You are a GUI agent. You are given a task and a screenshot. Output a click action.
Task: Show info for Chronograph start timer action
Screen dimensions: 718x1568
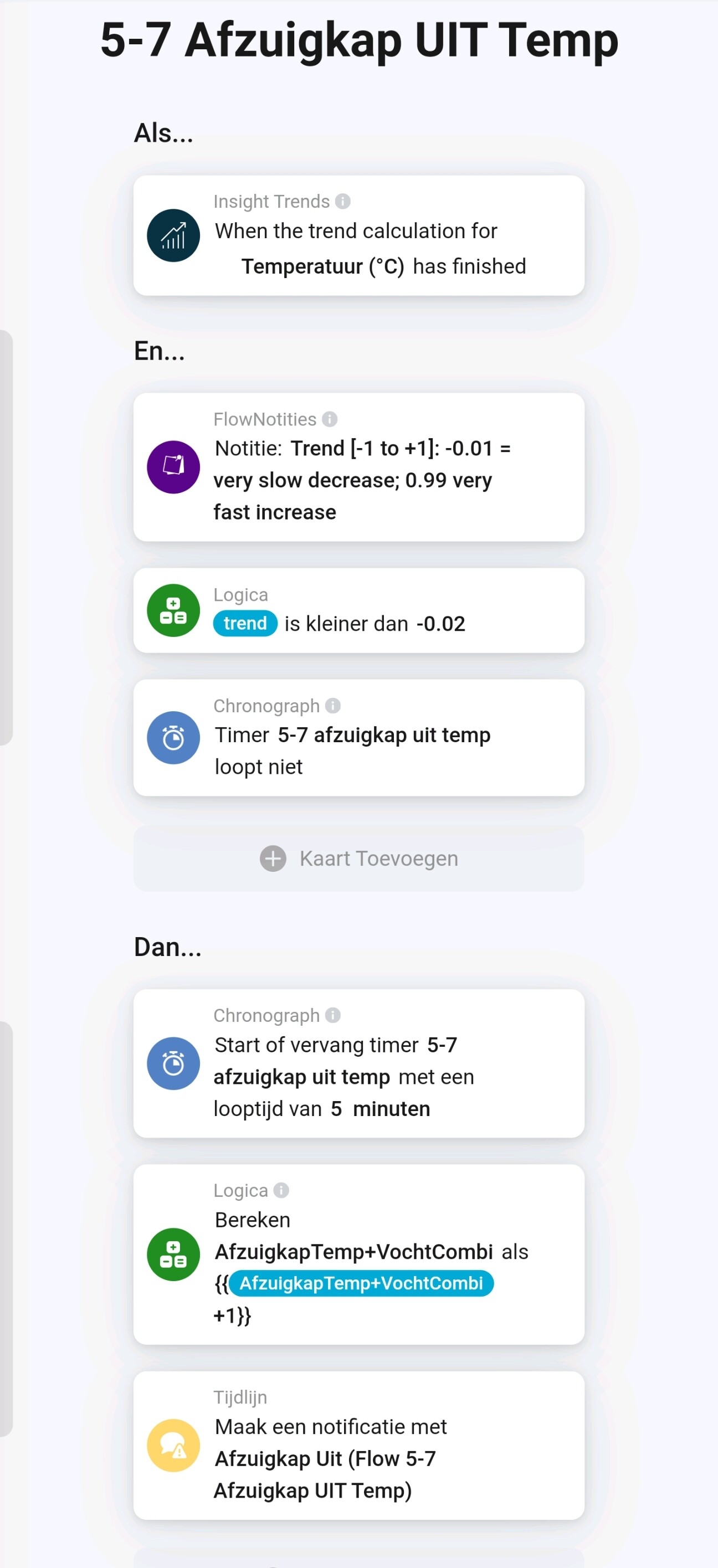tap(332, 1015)
